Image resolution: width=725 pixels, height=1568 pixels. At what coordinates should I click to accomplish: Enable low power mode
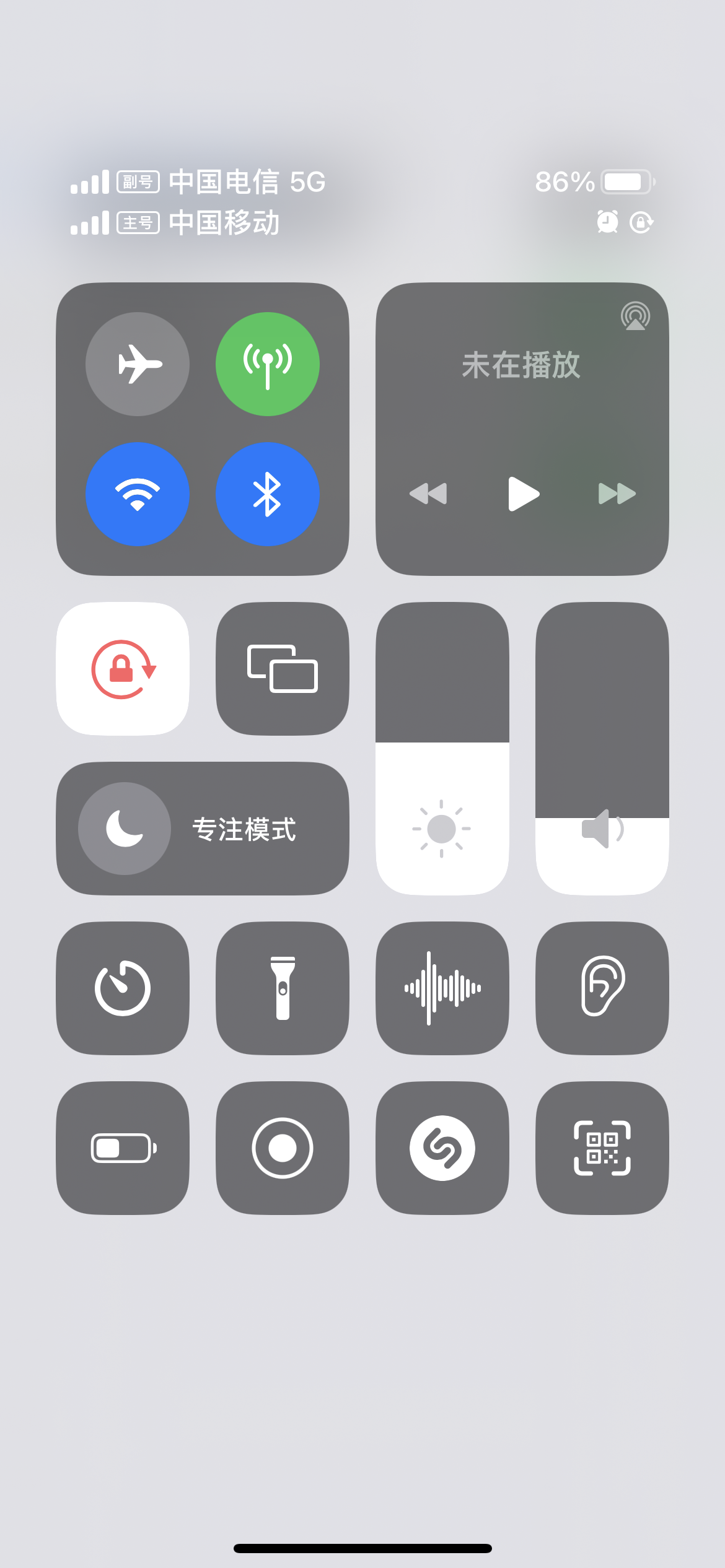pyautogui.click(x=123, y=1148)
